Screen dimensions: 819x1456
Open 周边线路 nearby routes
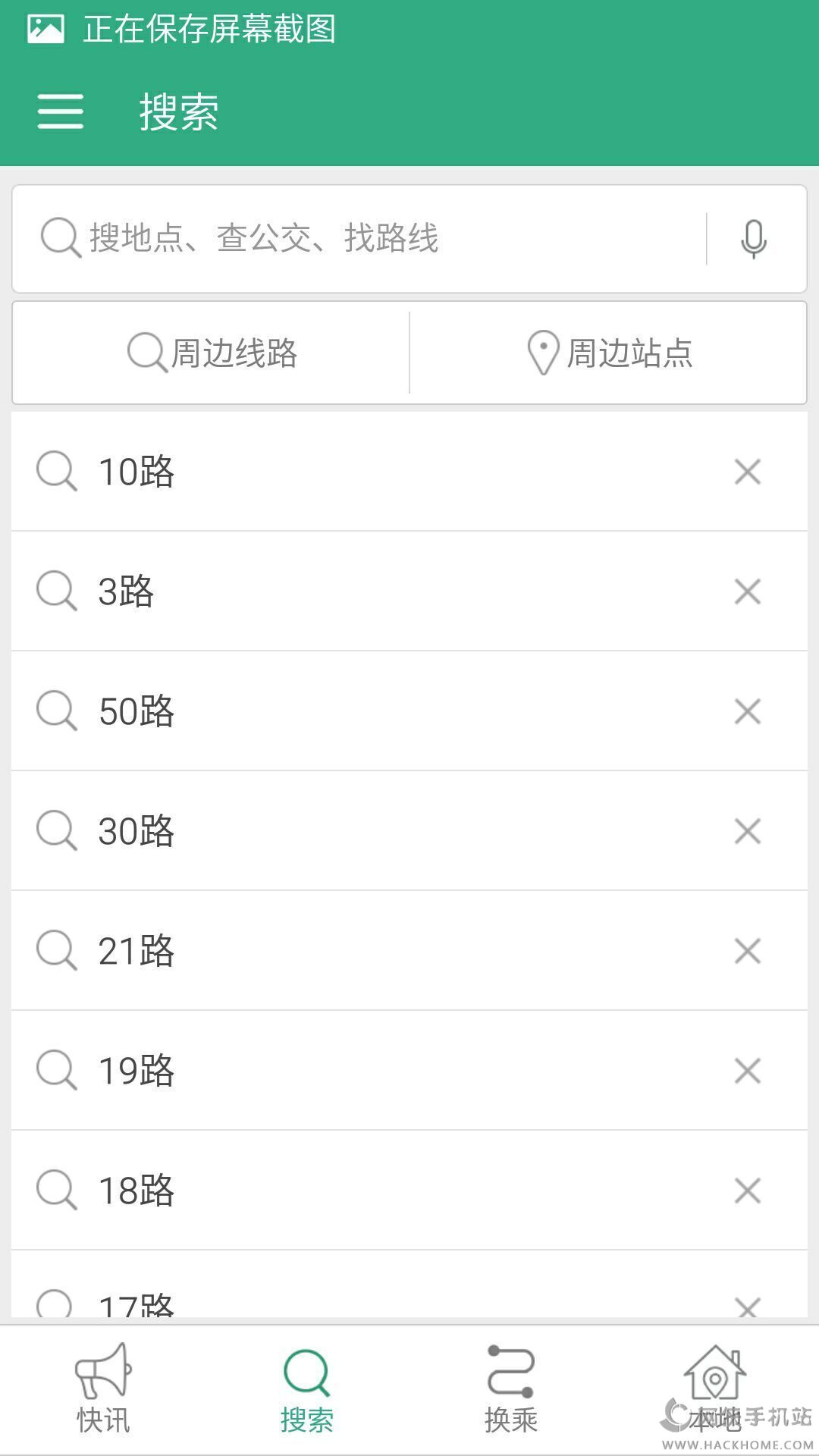coord(212,353)
